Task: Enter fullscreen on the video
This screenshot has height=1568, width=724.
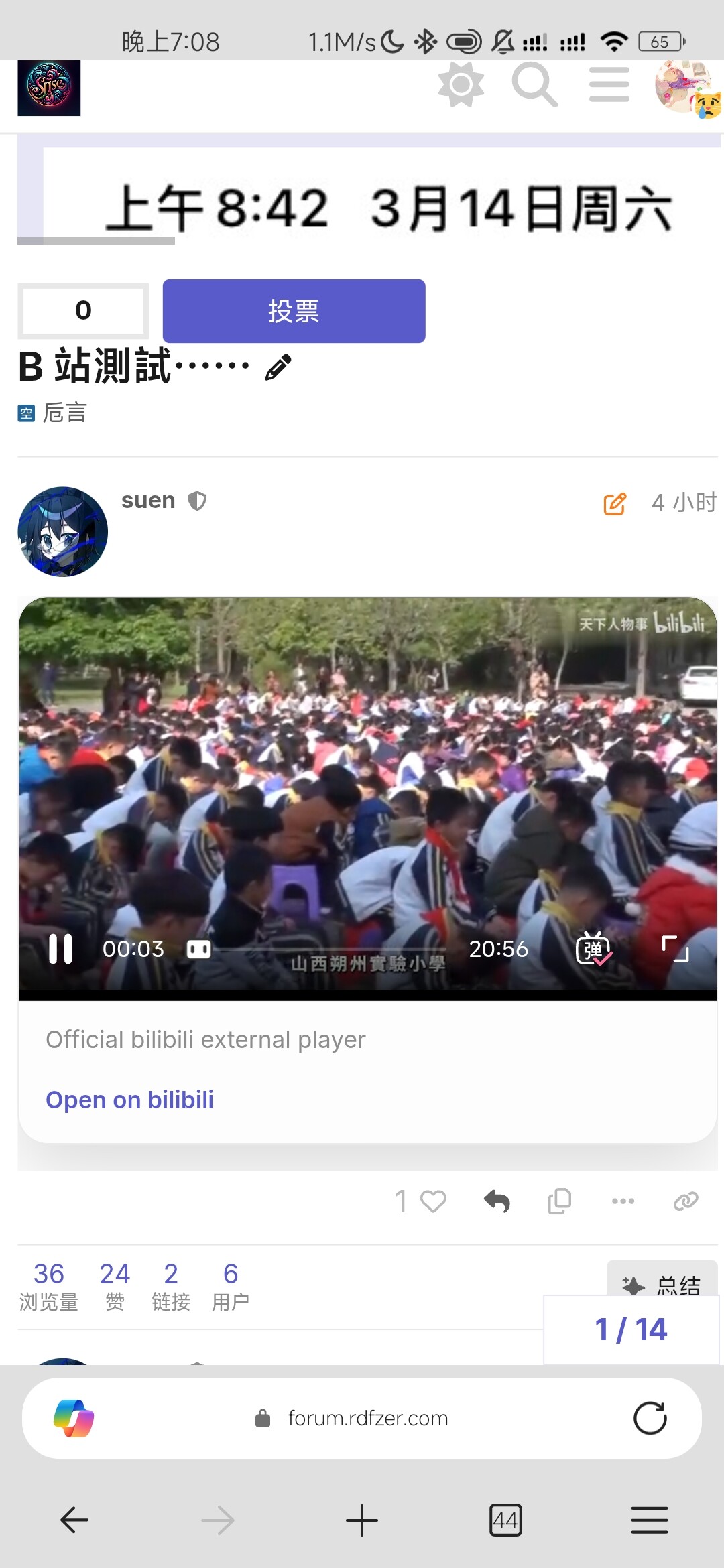Action: tap(675, 949)
